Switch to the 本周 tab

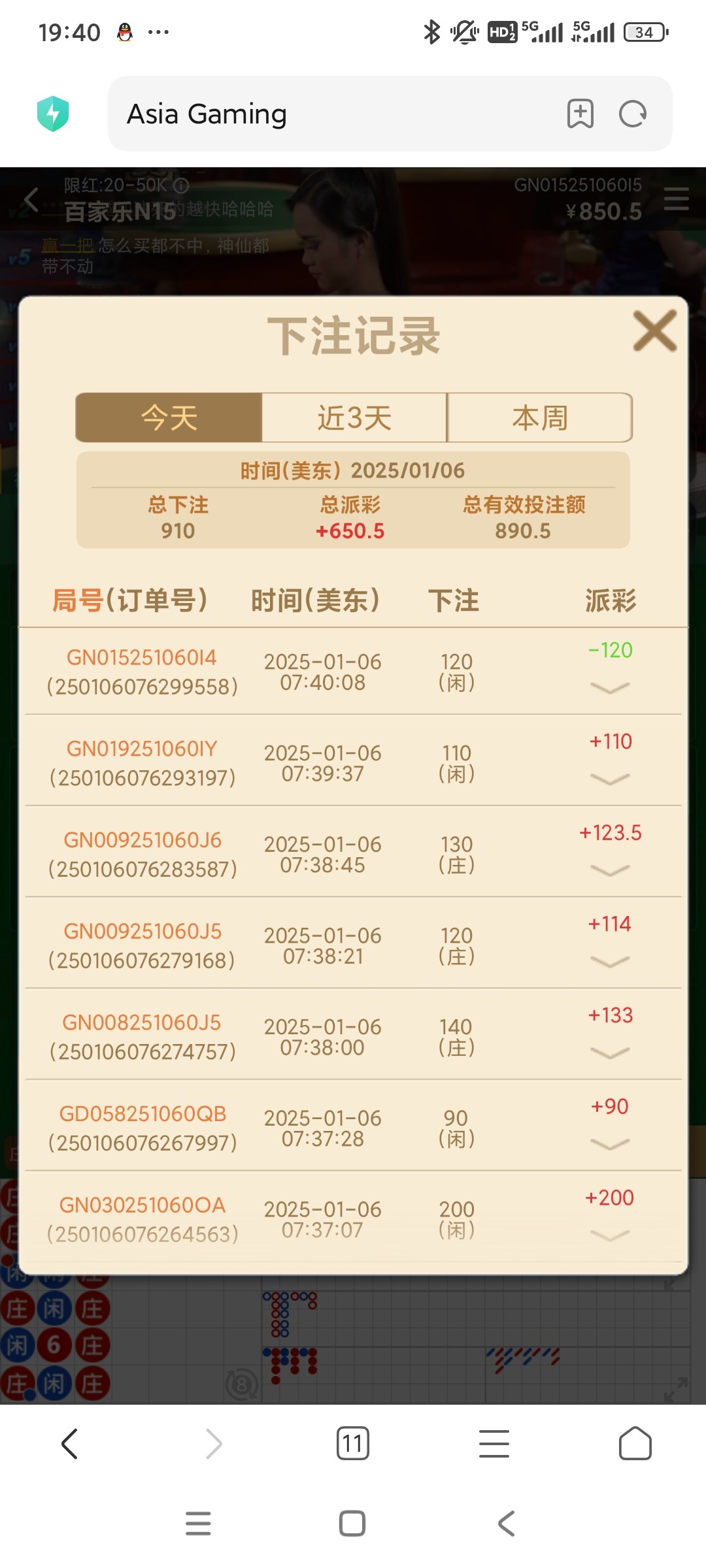(x=540, y=418)
